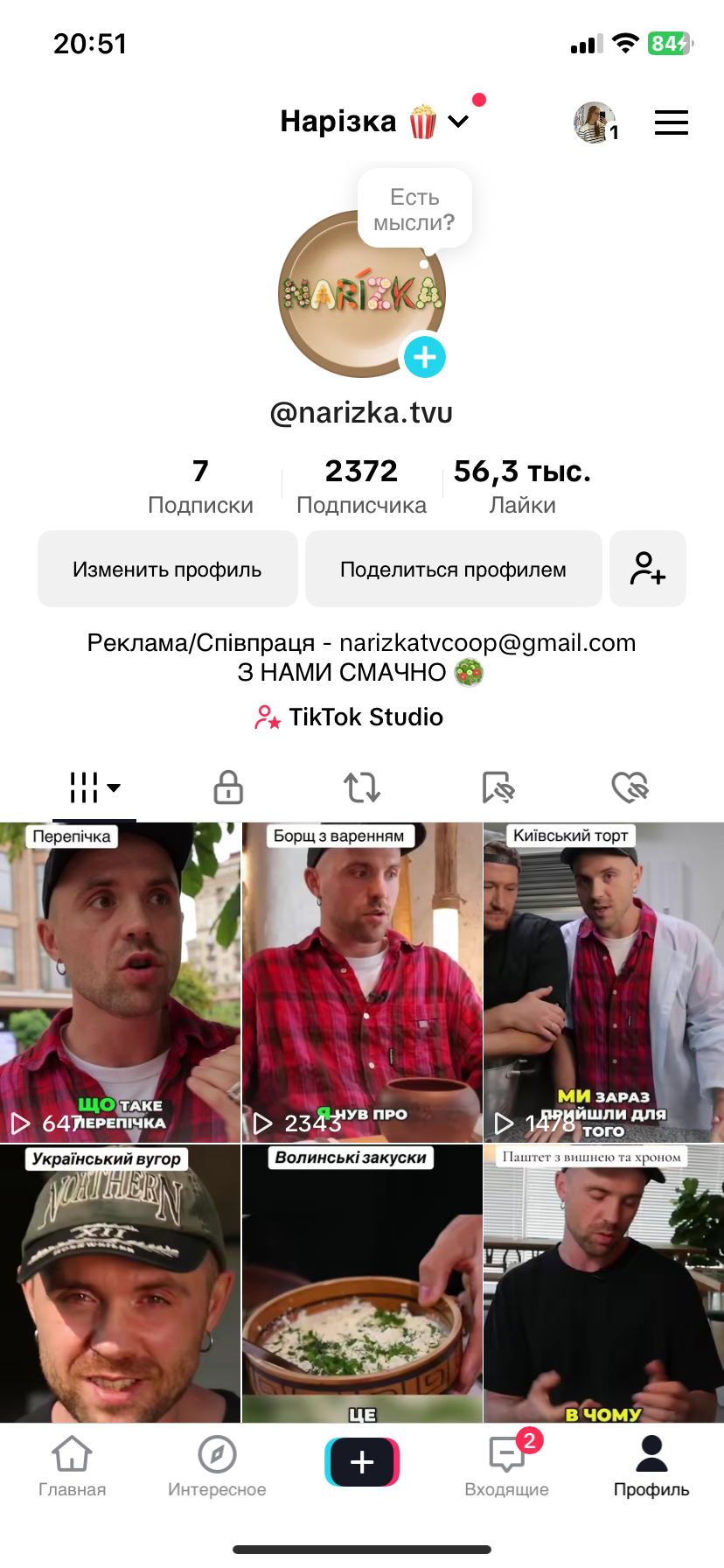Screen dimensions: 724x1568
Task: Tap Изменить профиль button
Action: [x=167, y=570]
